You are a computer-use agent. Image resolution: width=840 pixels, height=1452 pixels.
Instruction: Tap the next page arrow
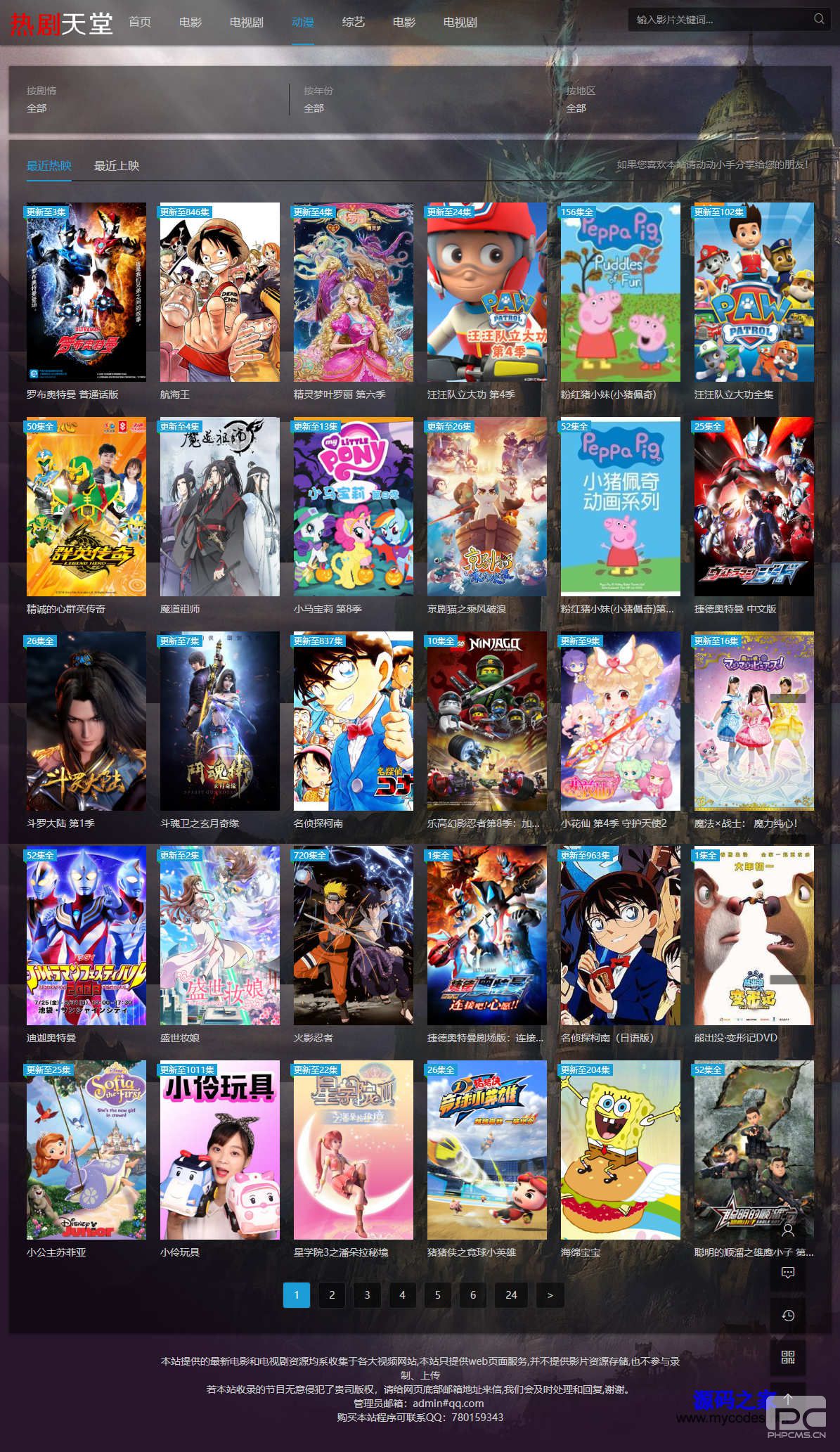coord(550,1295)
